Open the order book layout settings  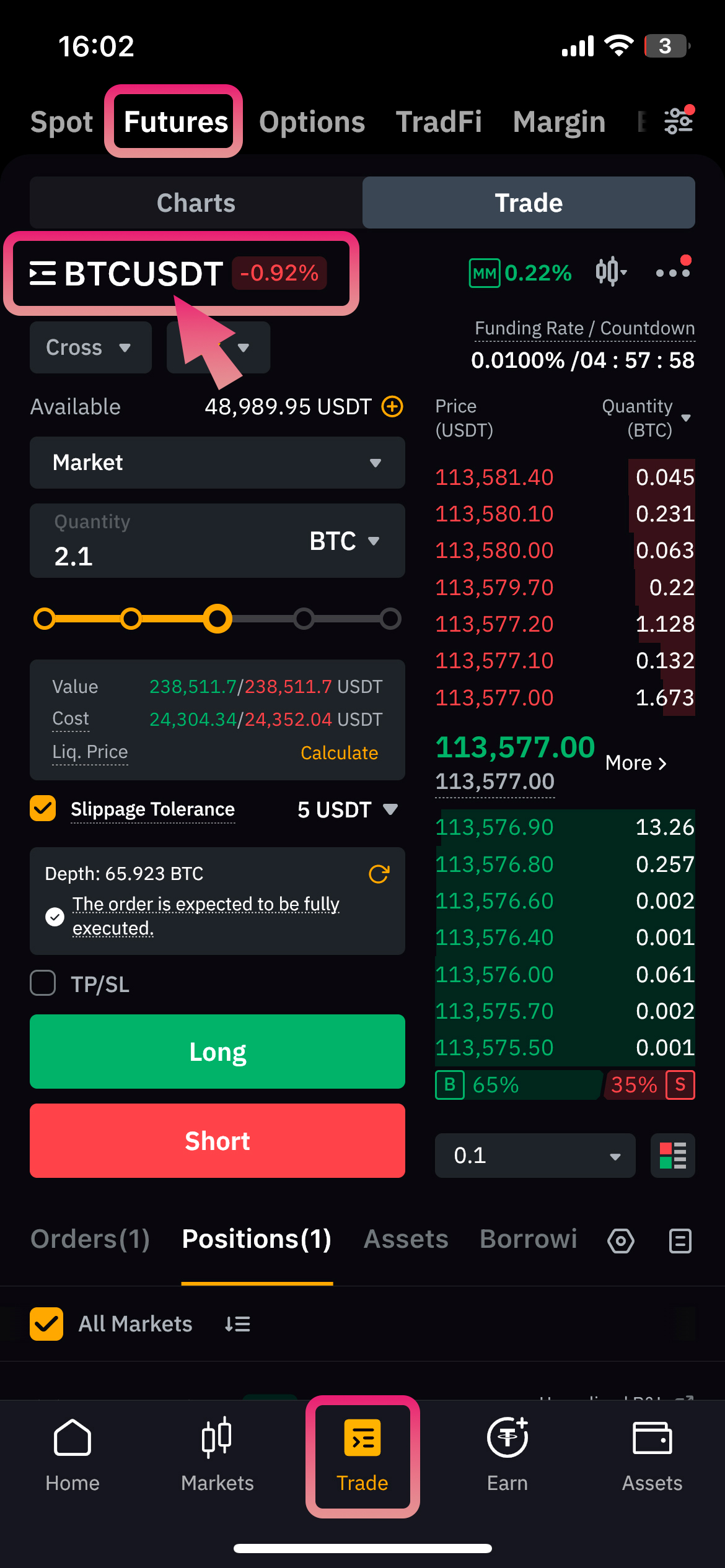click(x=672, y=1156)
